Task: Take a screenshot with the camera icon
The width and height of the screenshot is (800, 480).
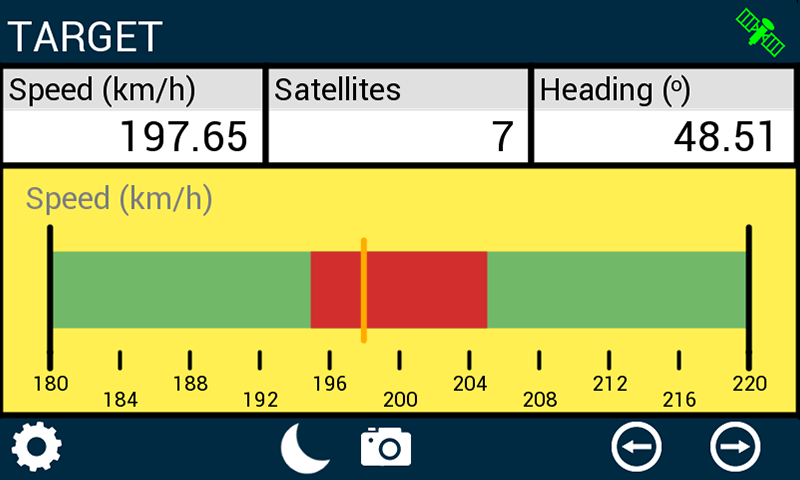Action: [386, 447]
